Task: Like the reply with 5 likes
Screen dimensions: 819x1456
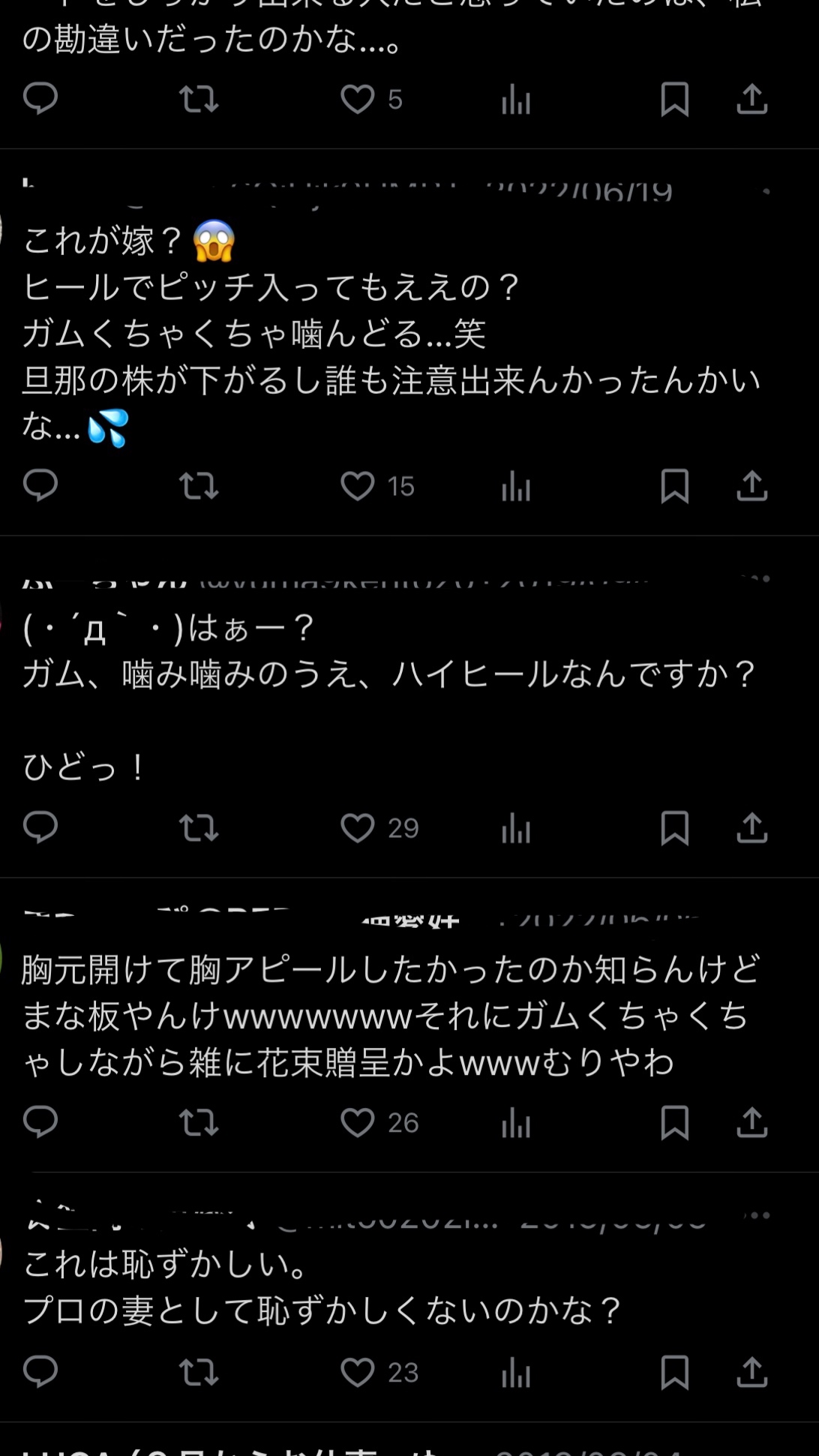Action: pyautogui.click(x=358, y=99)
